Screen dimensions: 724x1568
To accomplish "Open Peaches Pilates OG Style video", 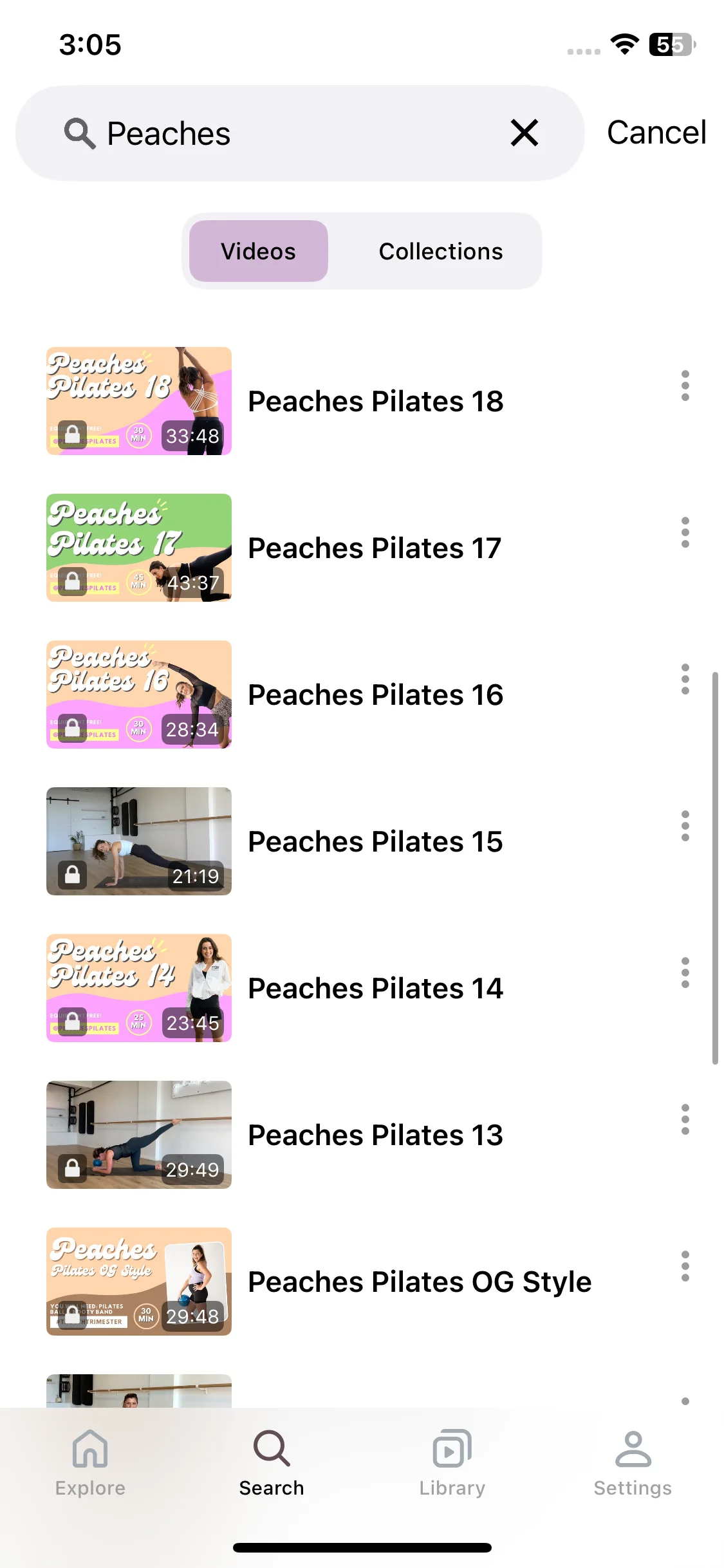I will point(418,1282).
